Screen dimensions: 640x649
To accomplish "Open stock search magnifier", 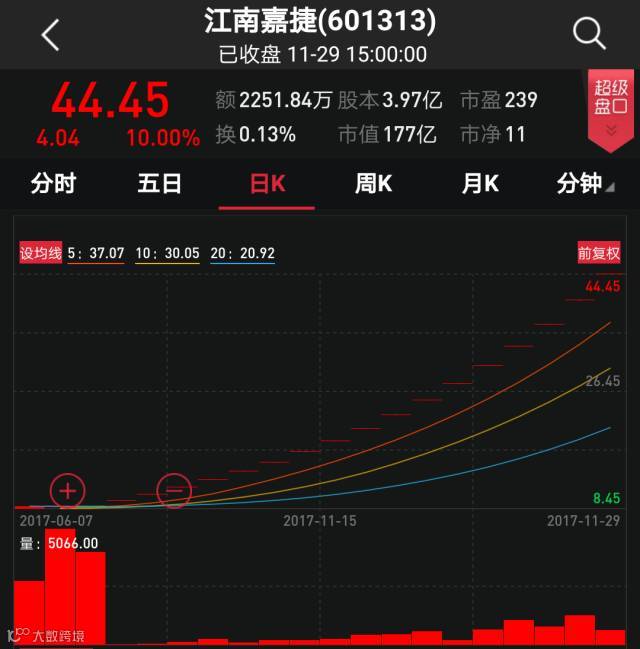I will click(589, 34).
